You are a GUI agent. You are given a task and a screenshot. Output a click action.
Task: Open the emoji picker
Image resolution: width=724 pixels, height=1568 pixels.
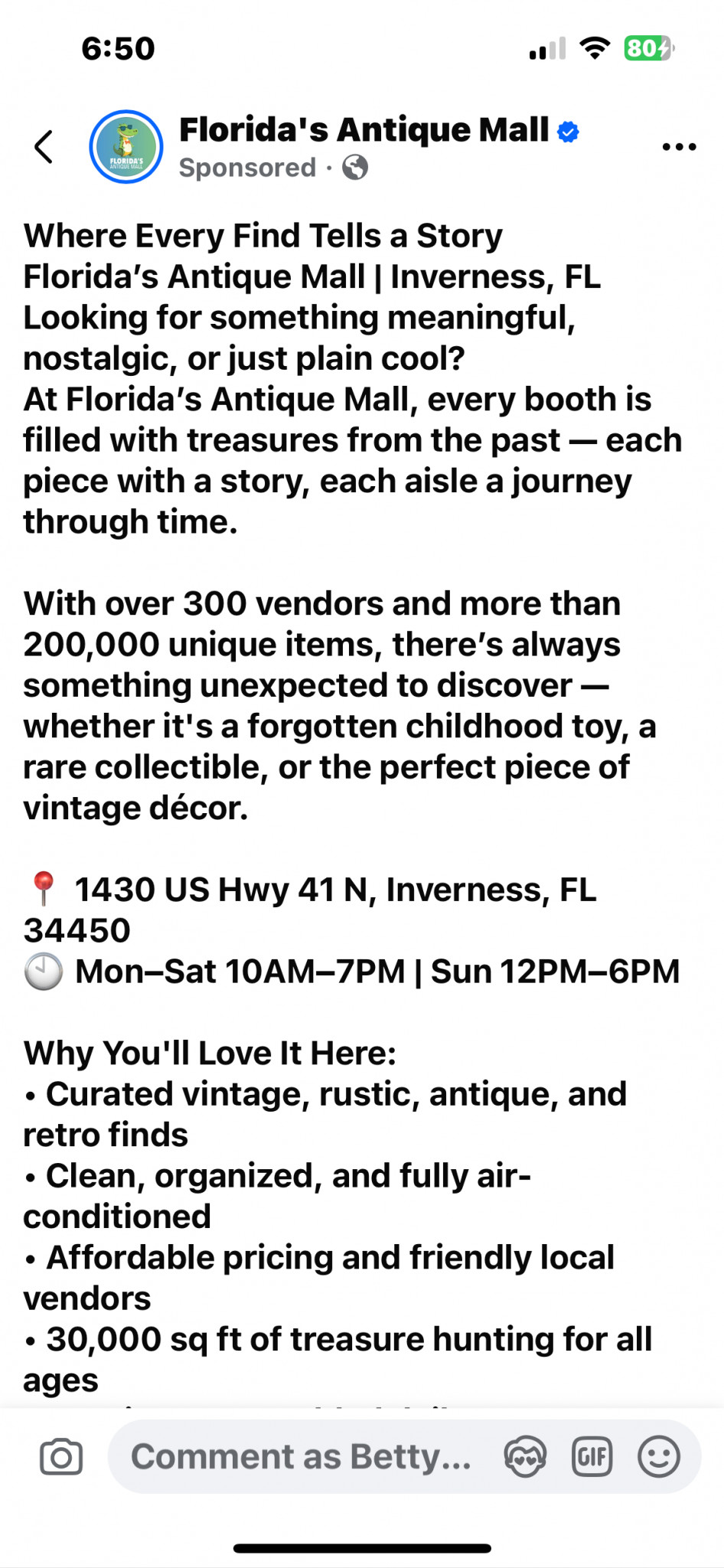point(659,1456)
